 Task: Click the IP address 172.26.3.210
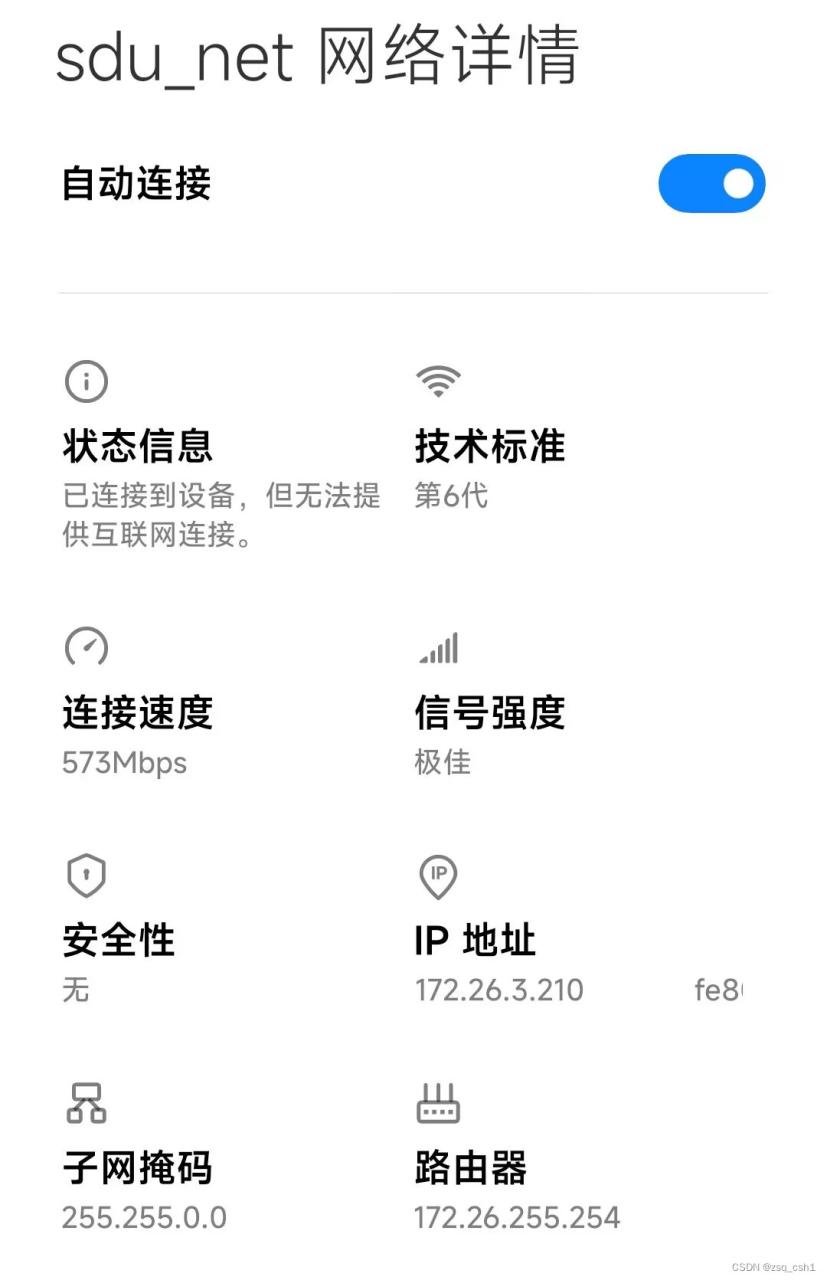498,989
